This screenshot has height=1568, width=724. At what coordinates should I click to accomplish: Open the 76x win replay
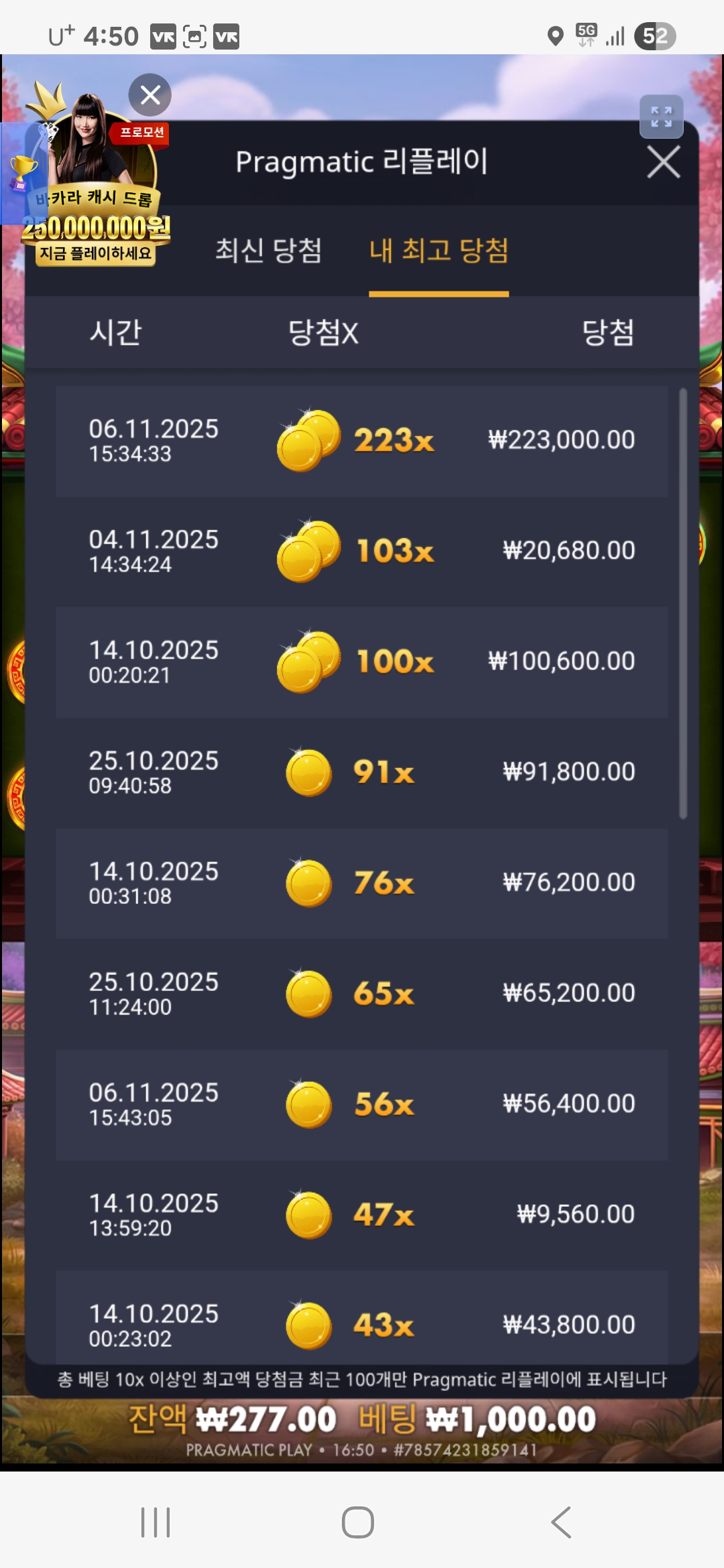(x=362, y=883)
